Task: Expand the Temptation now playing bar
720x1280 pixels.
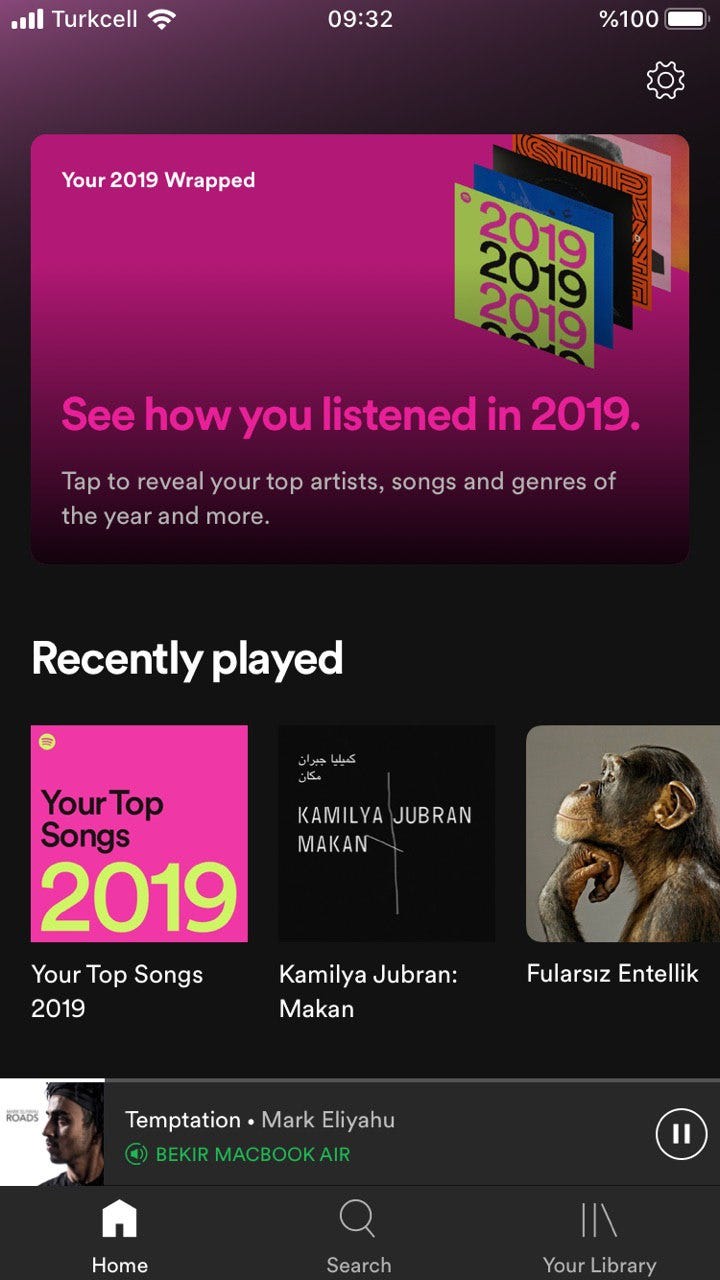Action: 360,1133
